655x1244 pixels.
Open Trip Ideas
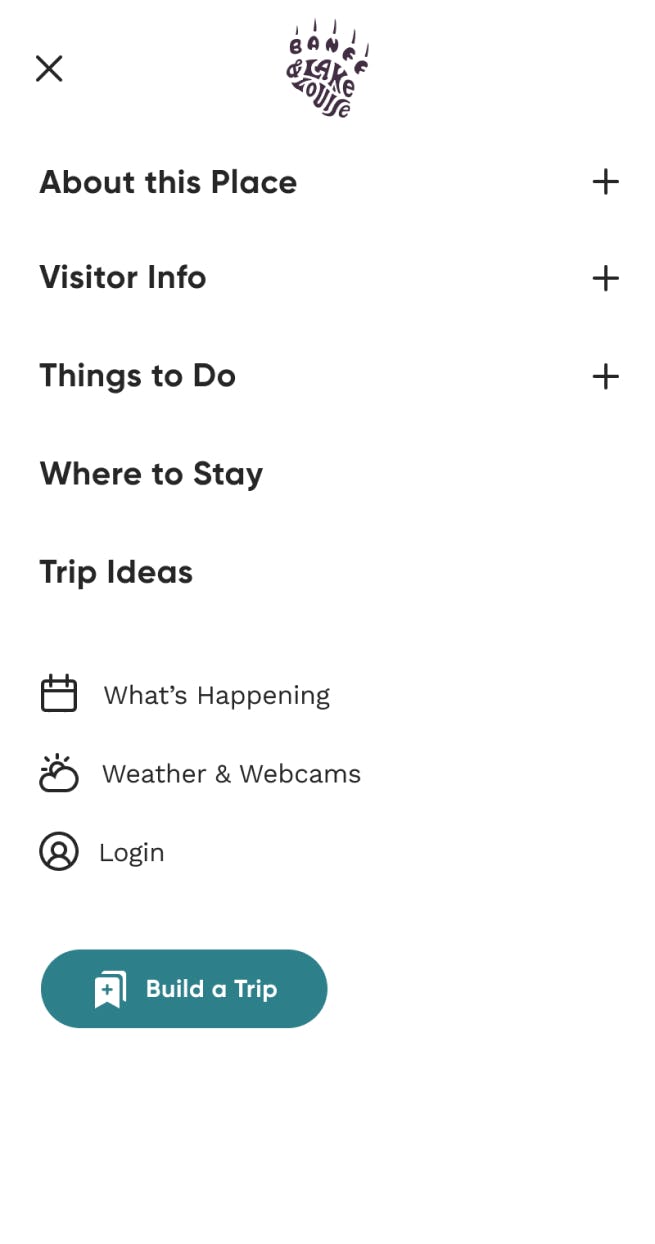coord(116,572)
